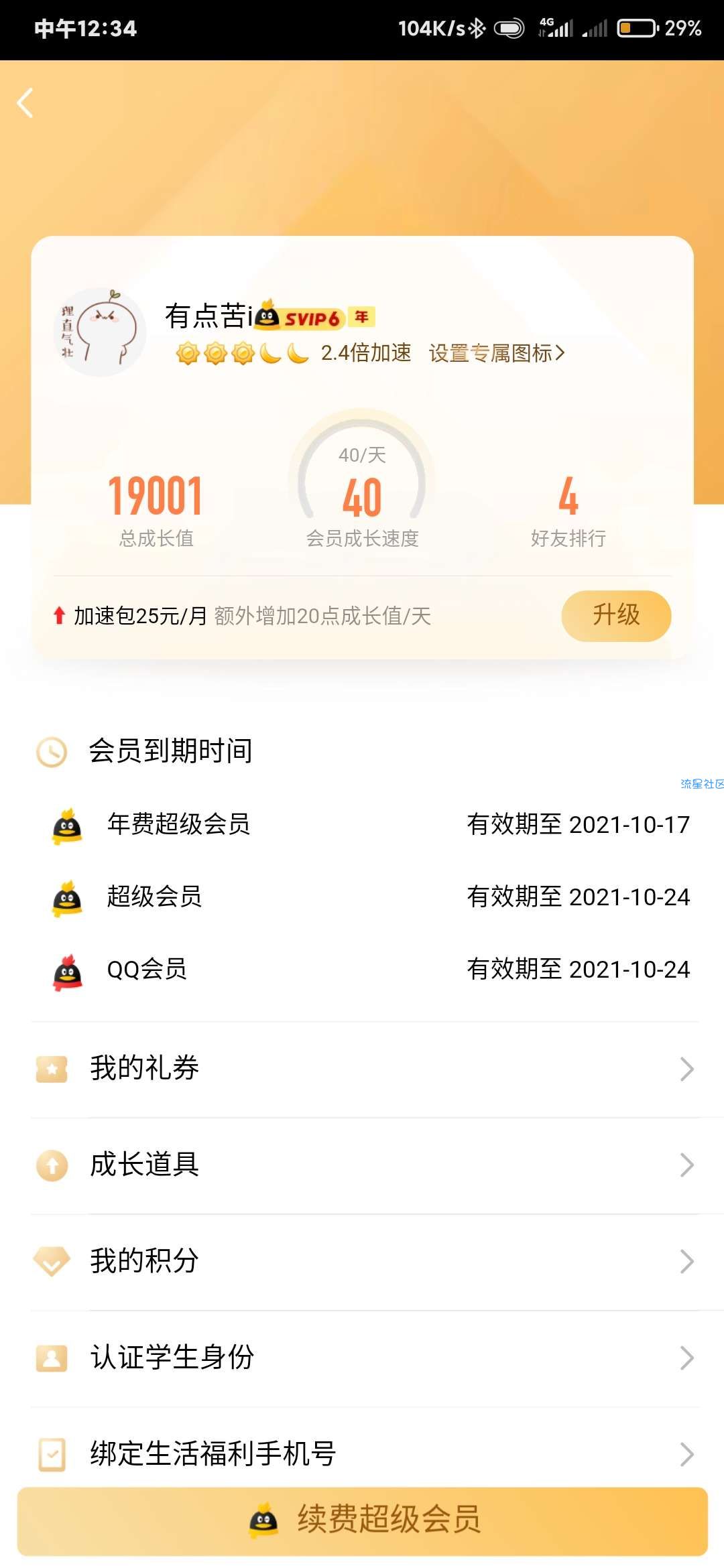Open 认证学生身份 row
Viewport: 724px width, 1568px height.
[362, 1358]
